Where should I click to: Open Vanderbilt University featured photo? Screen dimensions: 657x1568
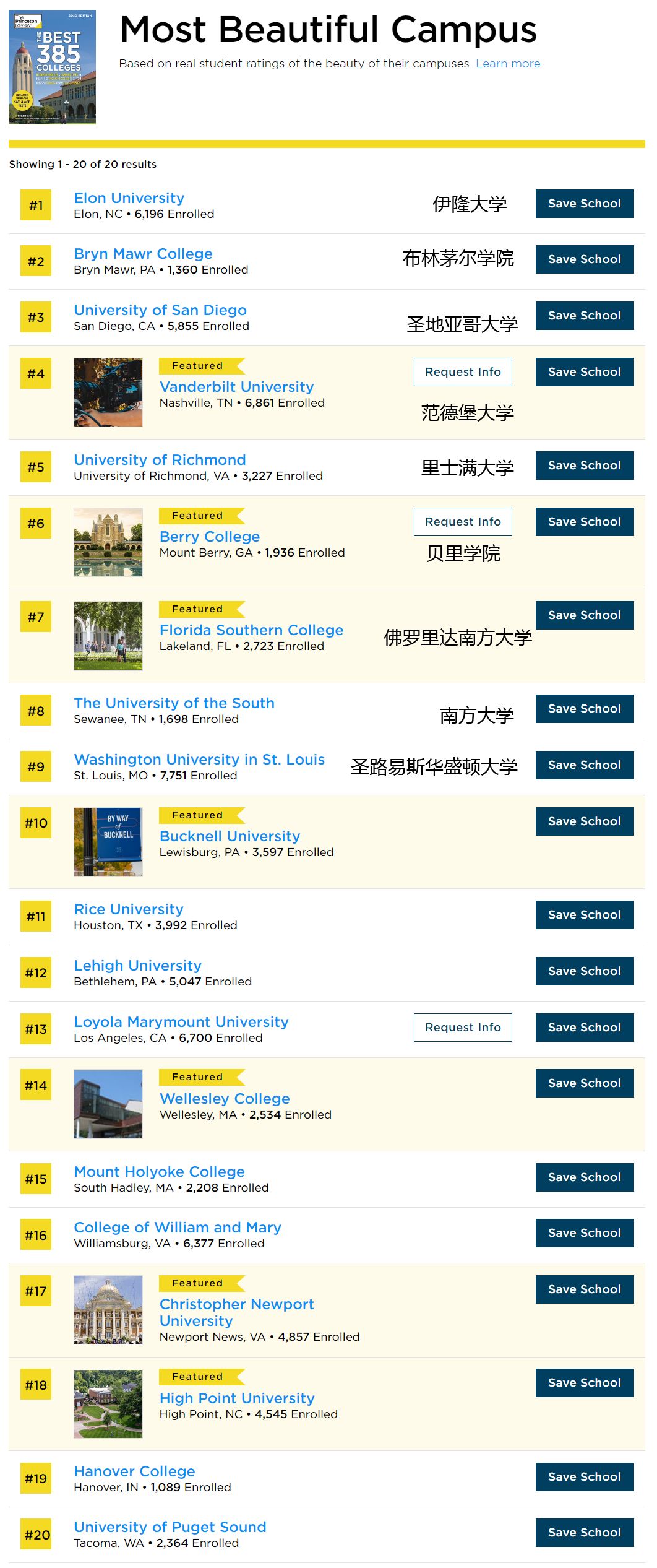(108, 392)
